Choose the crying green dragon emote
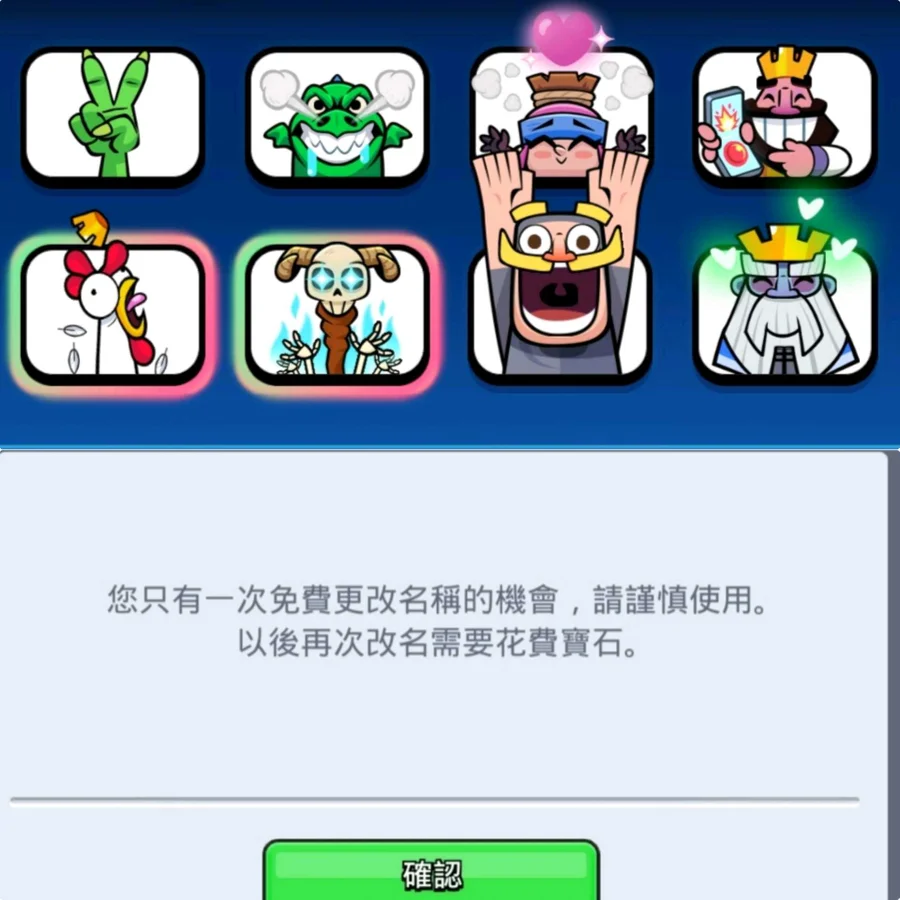Screen dimensions: 900x900 (x=337, y=116)
